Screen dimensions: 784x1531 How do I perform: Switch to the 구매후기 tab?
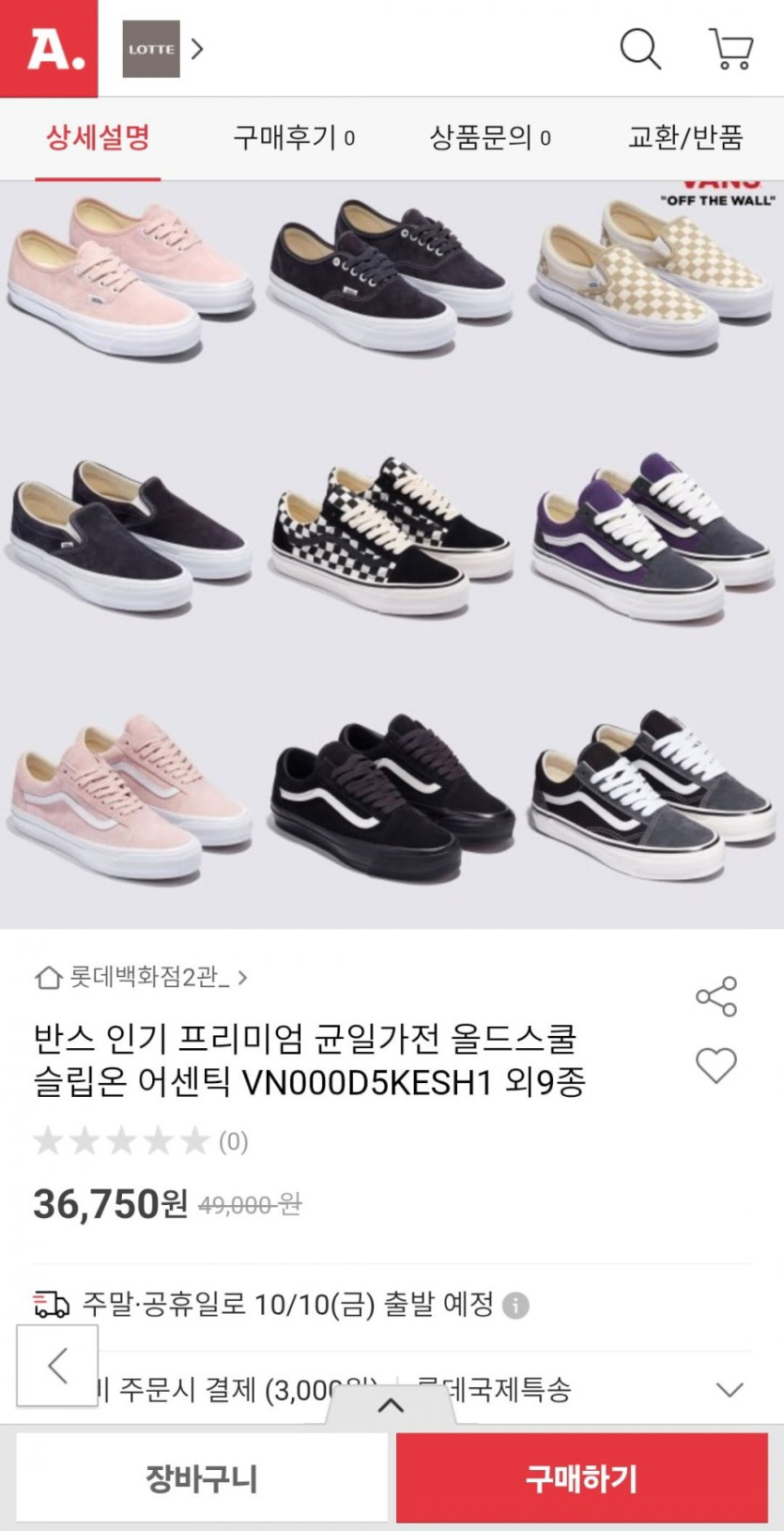click(x=294, y=138)
